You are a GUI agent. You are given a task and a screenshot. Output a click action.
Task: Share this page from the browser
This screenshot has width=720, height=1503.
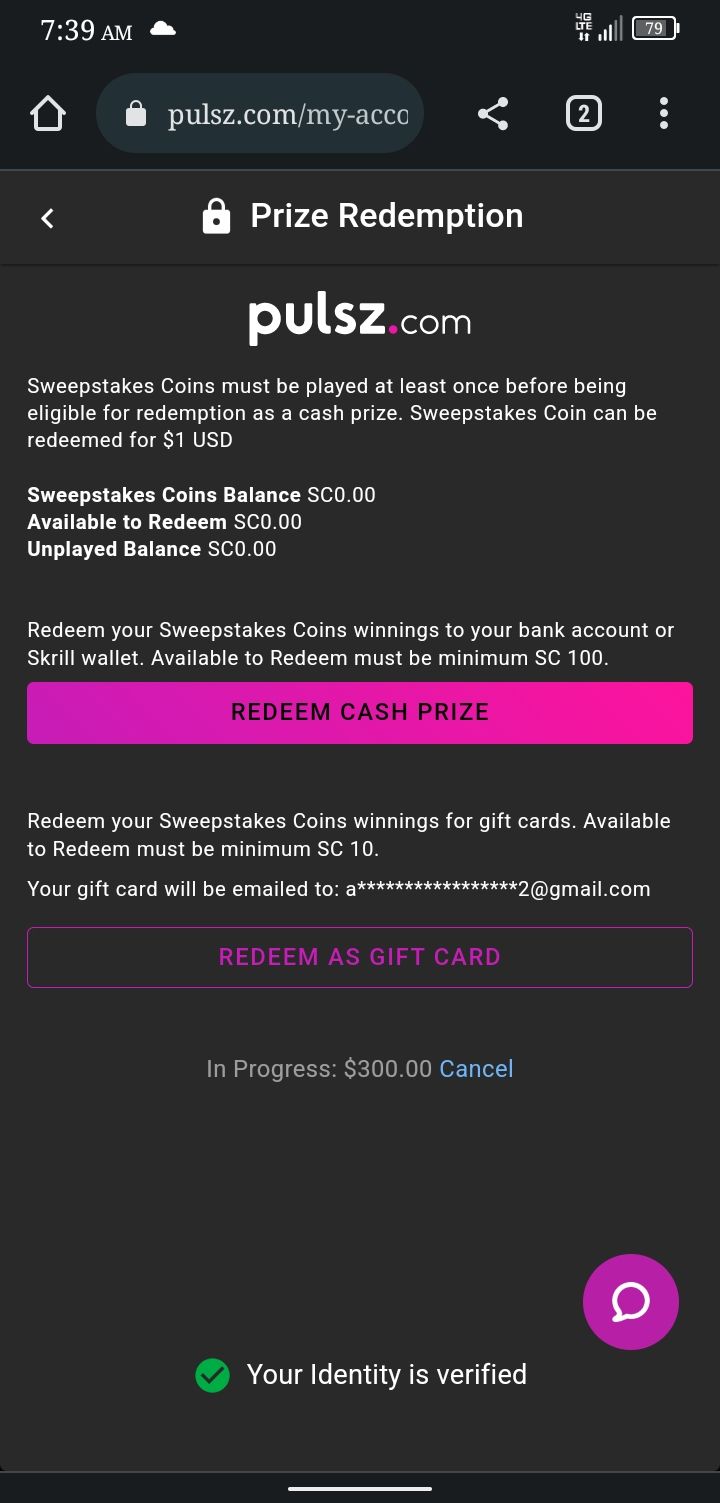point(493,114)
